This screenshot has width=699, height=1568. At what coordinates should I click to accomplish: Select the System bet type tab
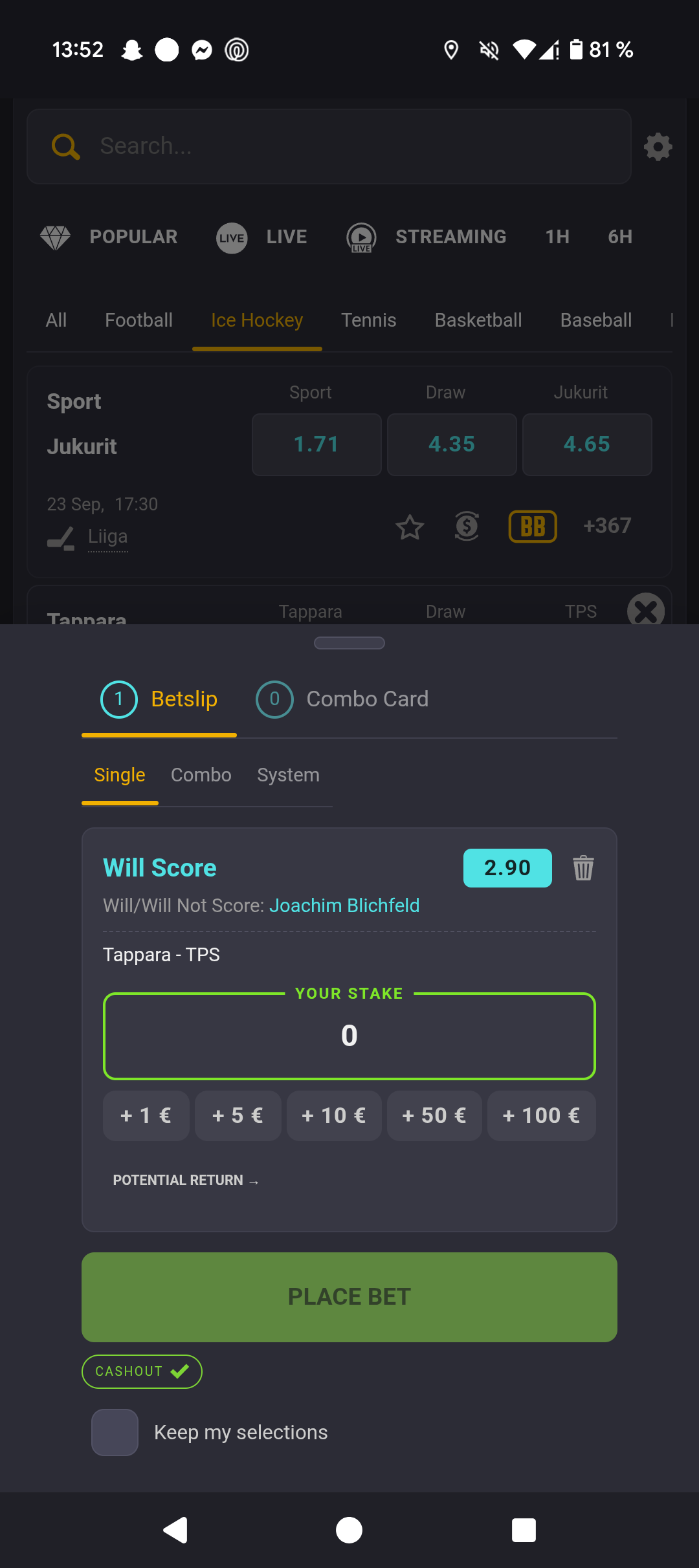[x=288, y=775]
